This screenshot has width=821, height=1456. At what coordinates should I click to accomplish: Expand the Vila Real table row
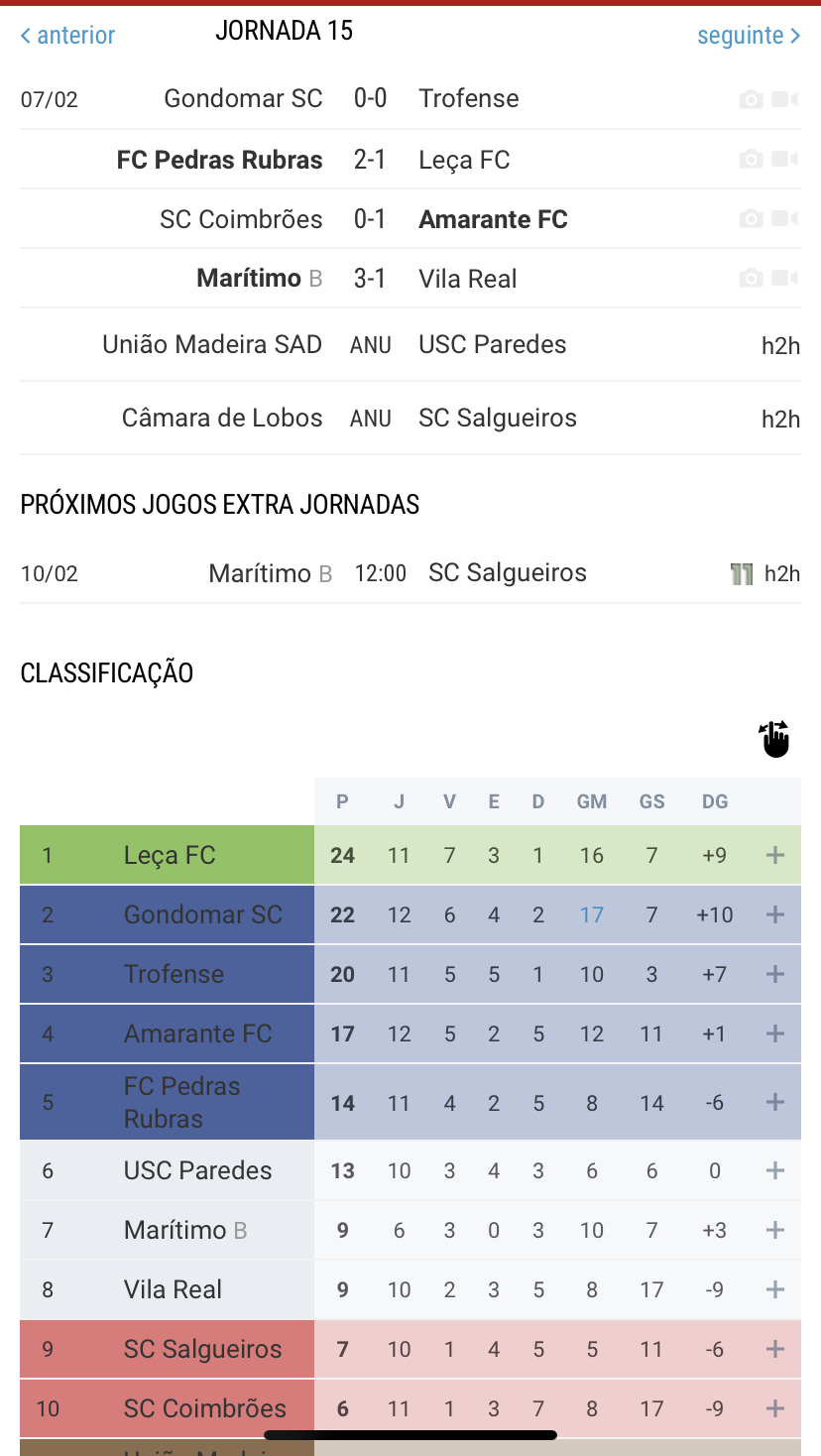pyautogui.click(x=775, y=1289)
